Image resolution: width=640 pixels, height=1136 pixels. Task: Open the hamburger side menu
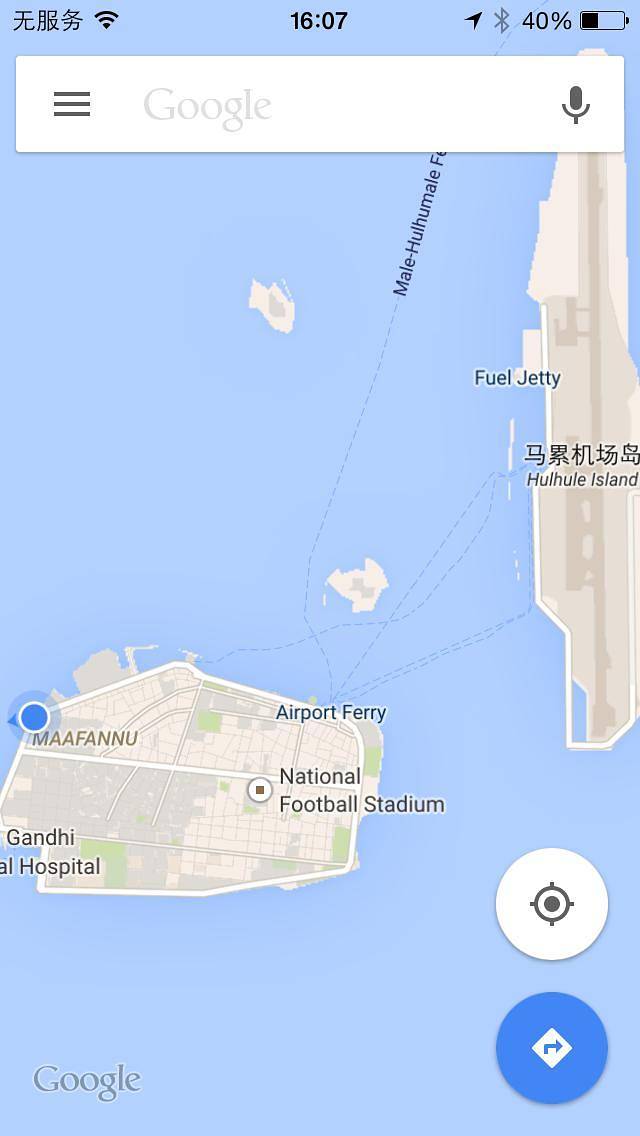click(72, 104)
